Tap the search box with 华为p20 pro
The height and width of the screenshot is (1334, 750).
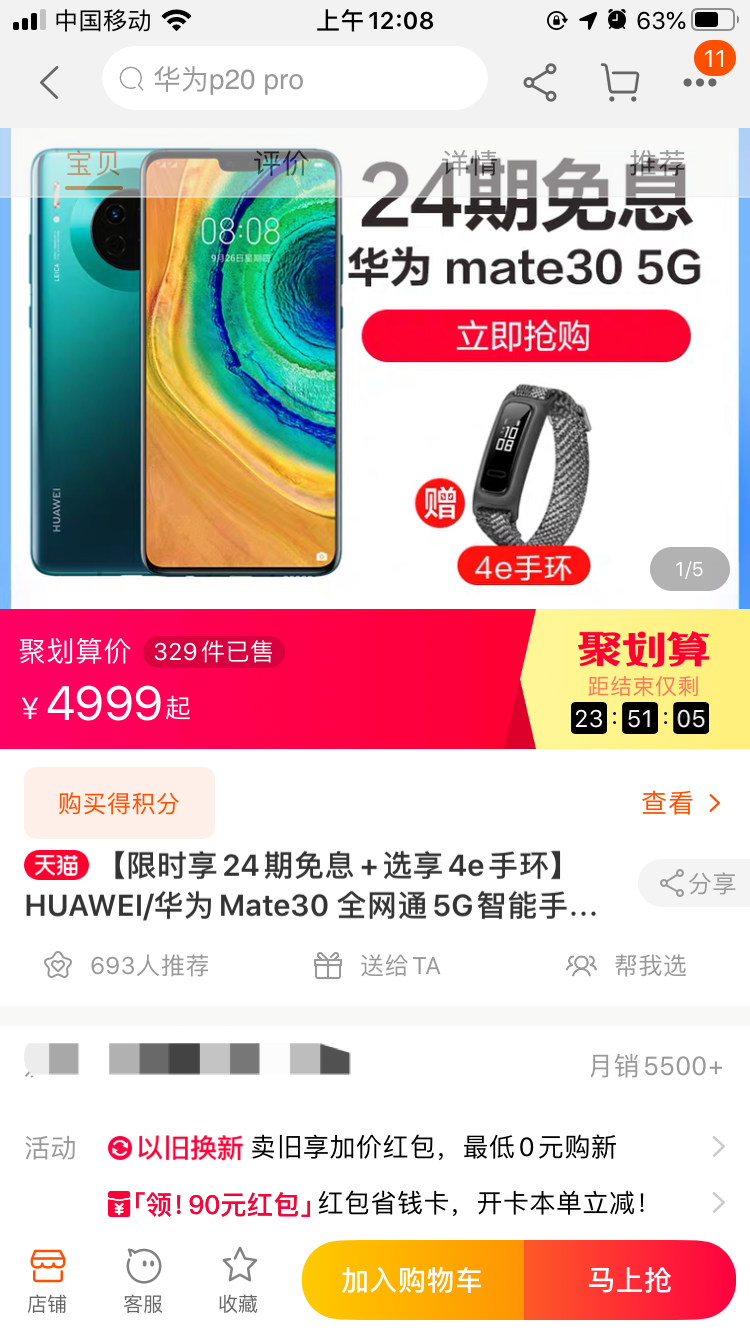pos(294,79)
